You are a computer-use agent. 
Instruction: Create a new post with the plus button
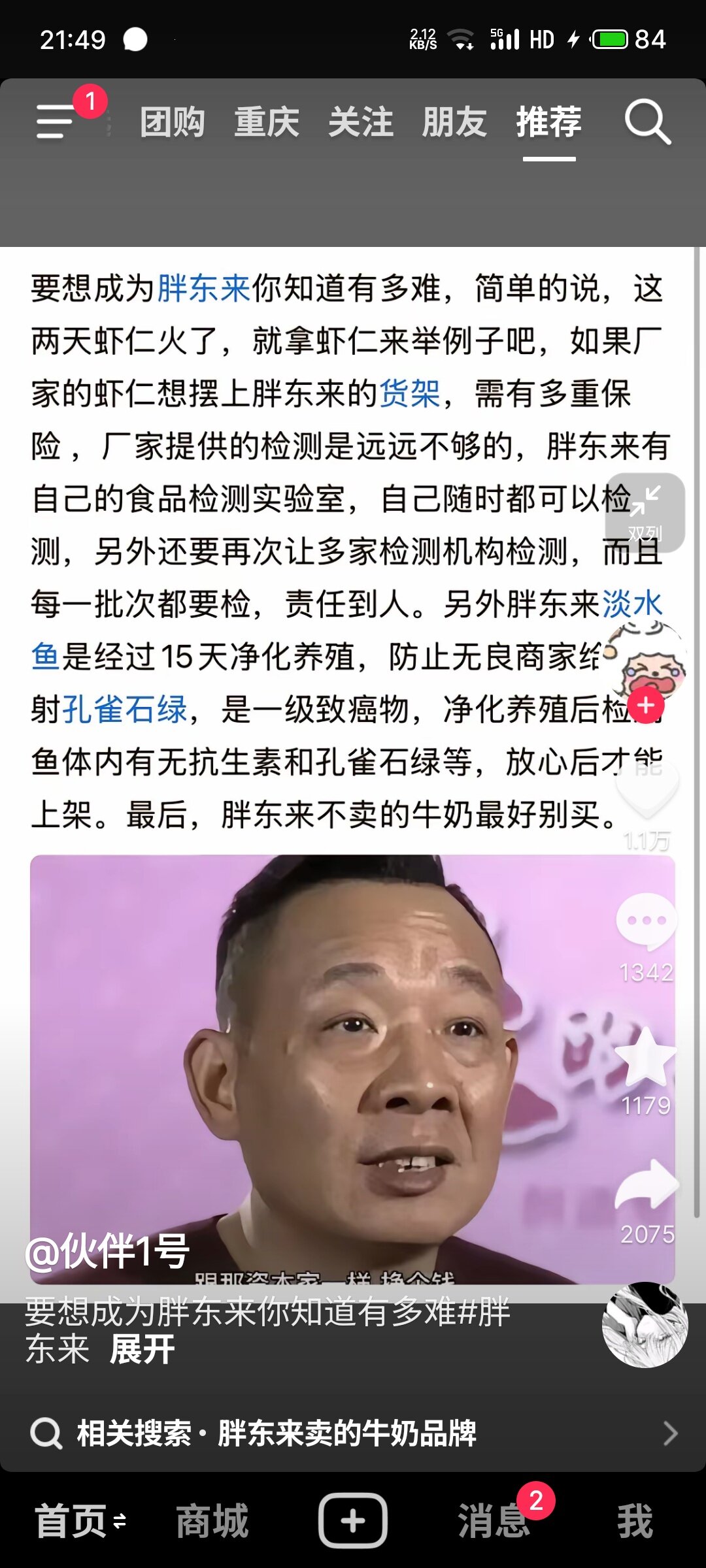353,1521
